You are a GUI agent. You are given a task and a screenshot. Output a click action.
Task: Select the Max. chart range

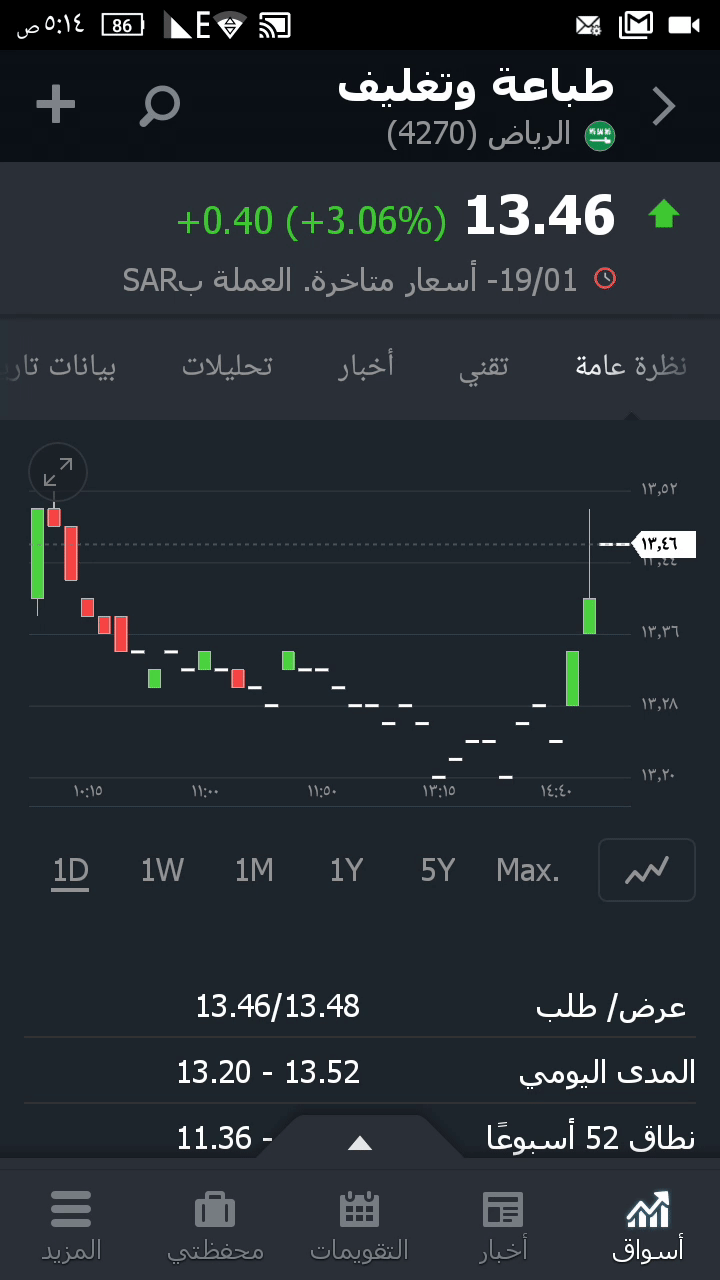coord(528,871)
